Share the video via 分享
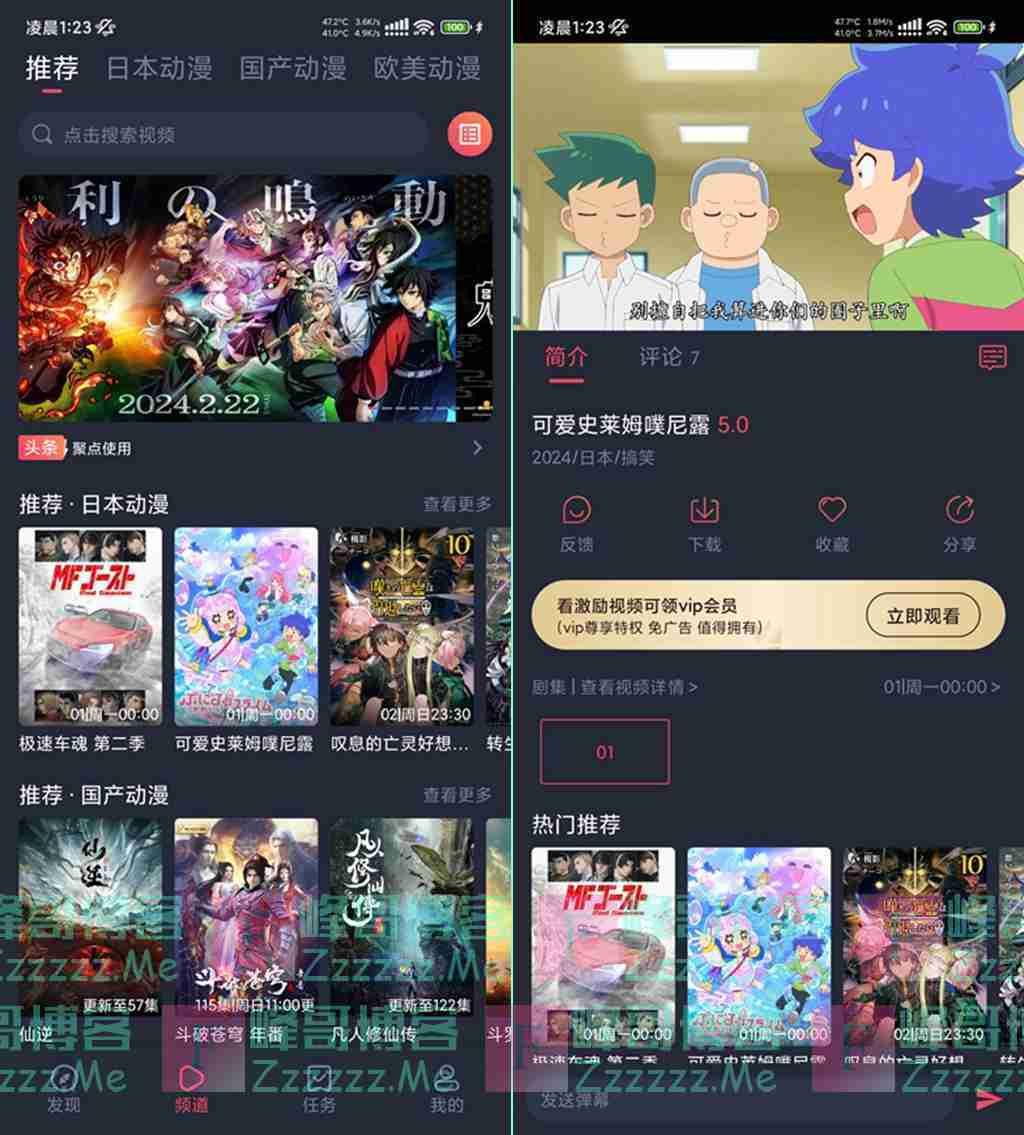This screenshot has height=1135, width=1024. point(959,523)
